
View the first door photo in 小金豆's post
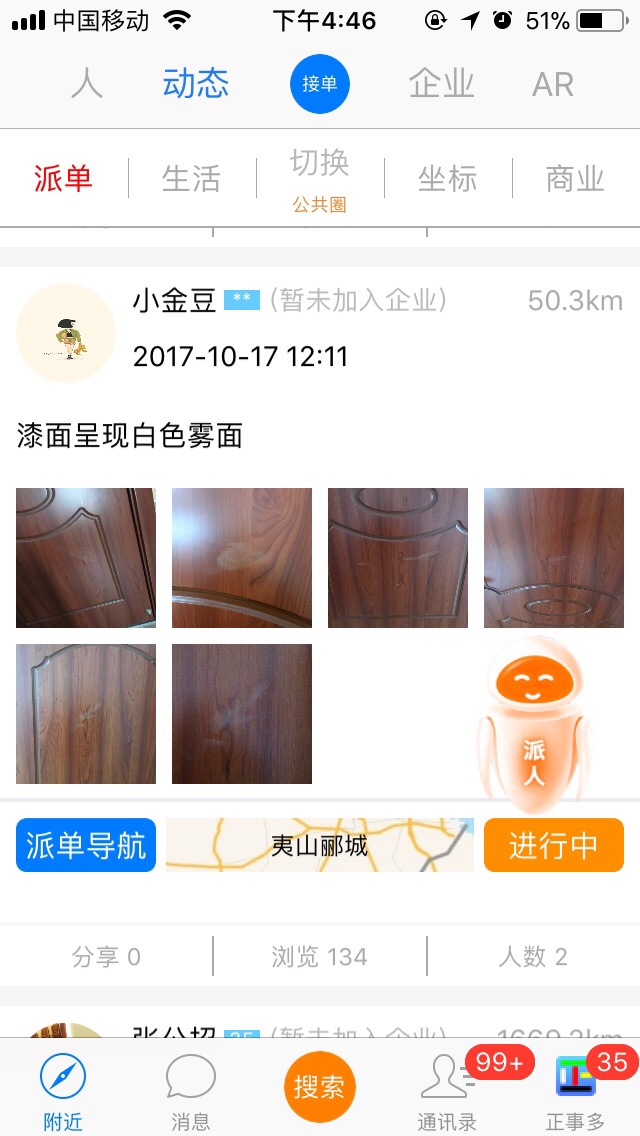point(86,557)
